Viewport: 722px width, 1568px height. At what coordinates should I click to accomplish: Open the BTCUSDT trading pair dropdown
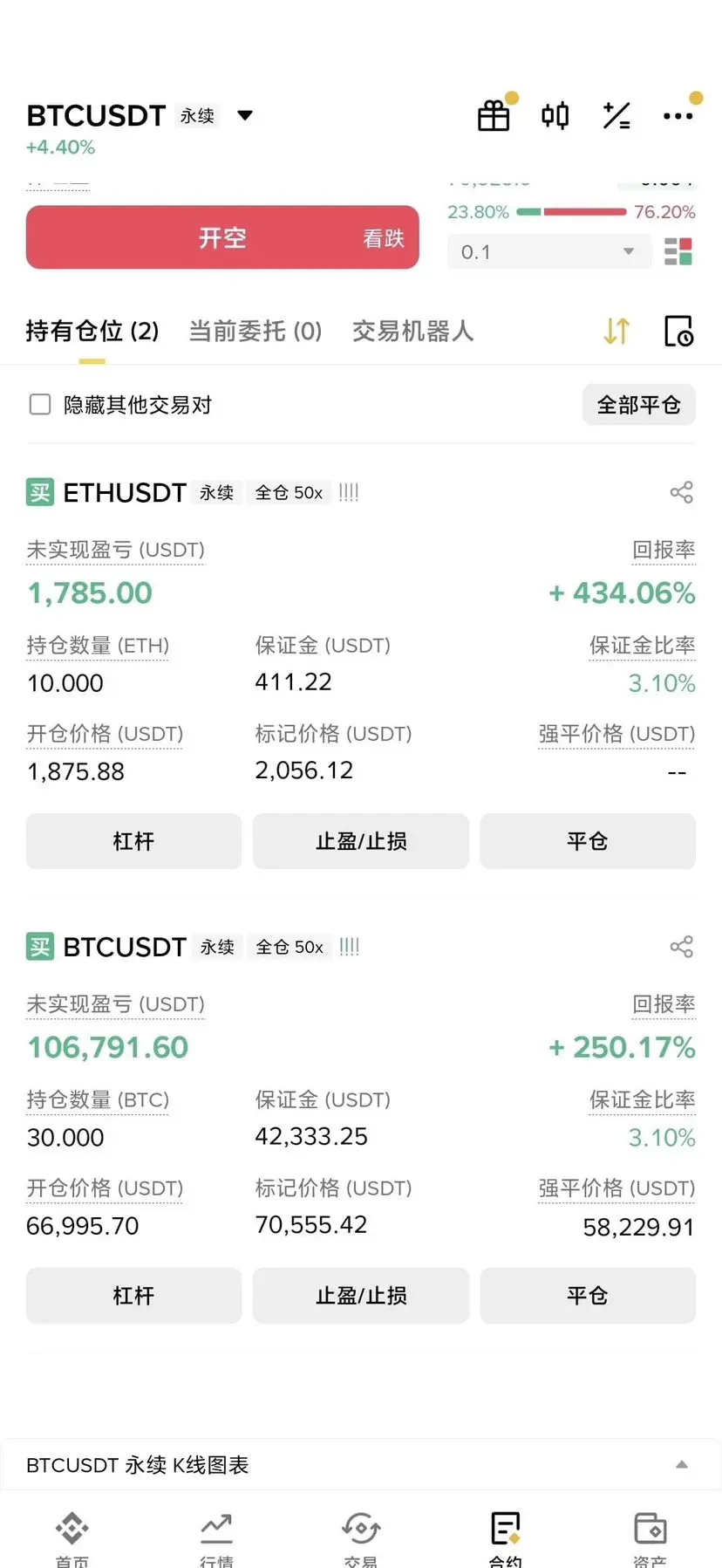point(245,115)
